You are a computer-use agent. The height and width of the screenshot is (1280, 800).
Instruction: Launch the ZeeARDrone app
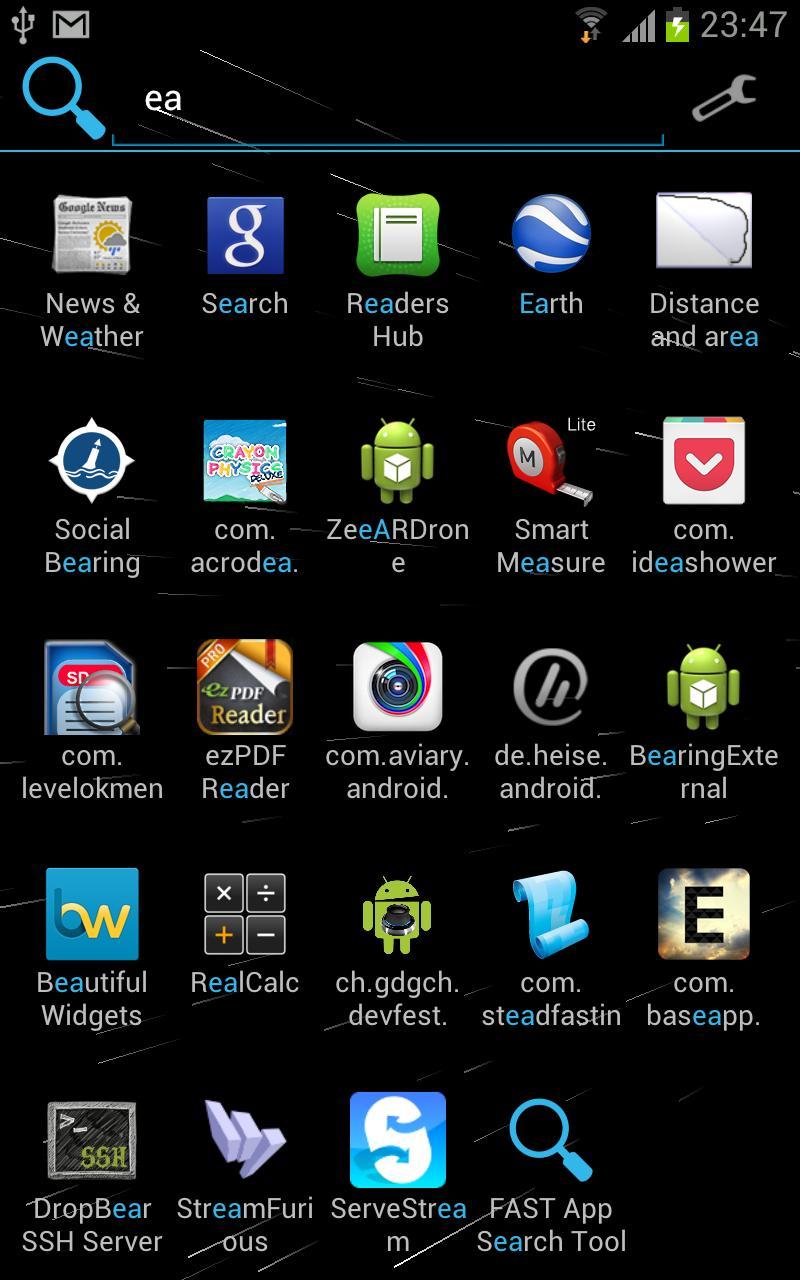(398, 460)
